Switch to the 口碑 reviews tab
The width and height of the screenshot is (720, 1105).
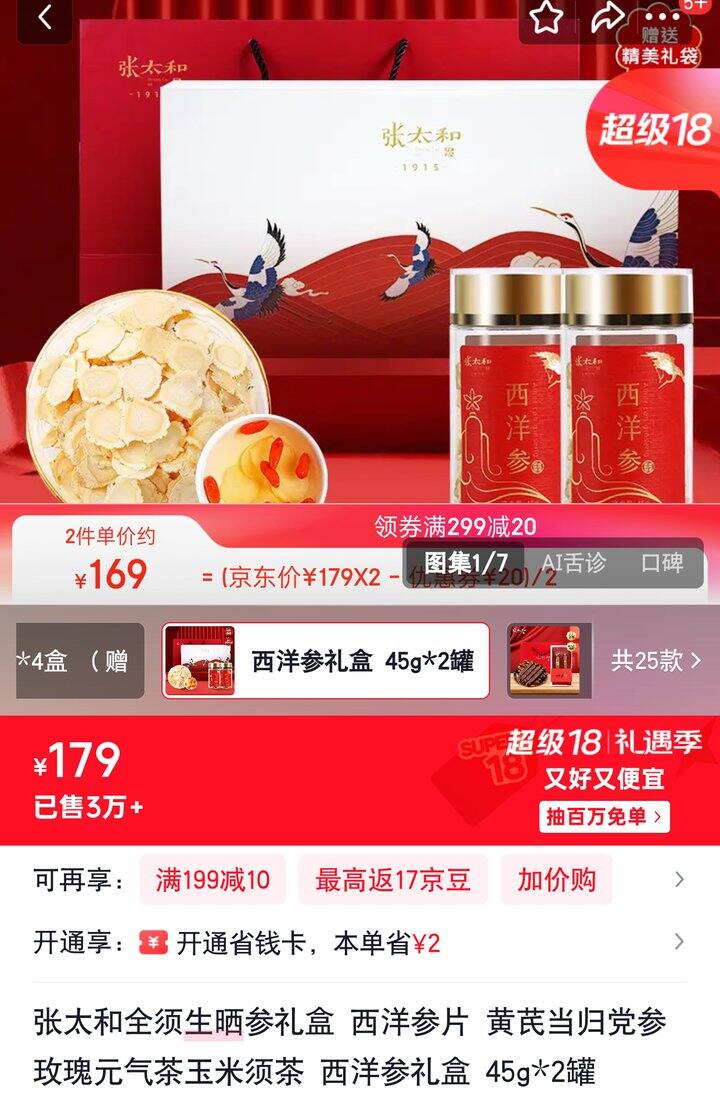point(662,563)
